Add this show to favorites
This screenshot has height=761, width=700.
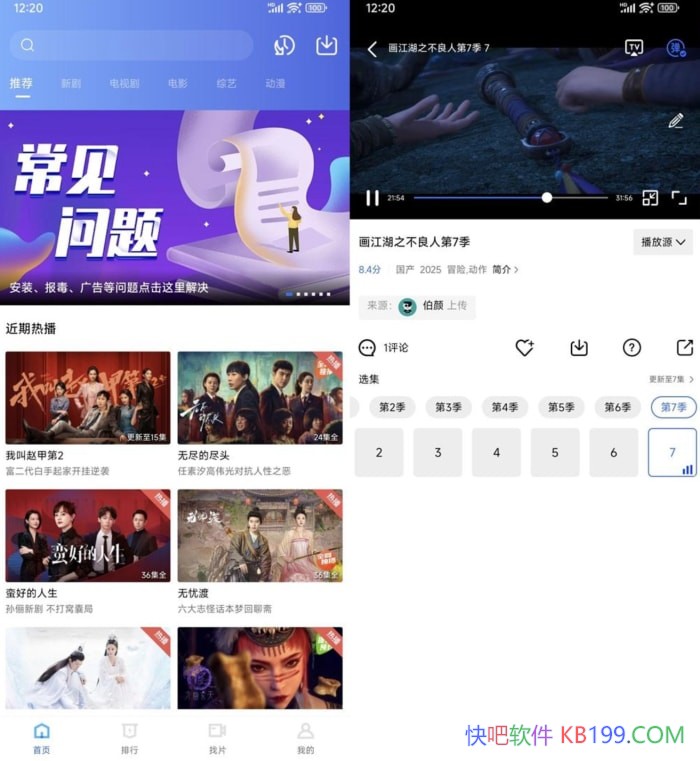click(524, 348)
